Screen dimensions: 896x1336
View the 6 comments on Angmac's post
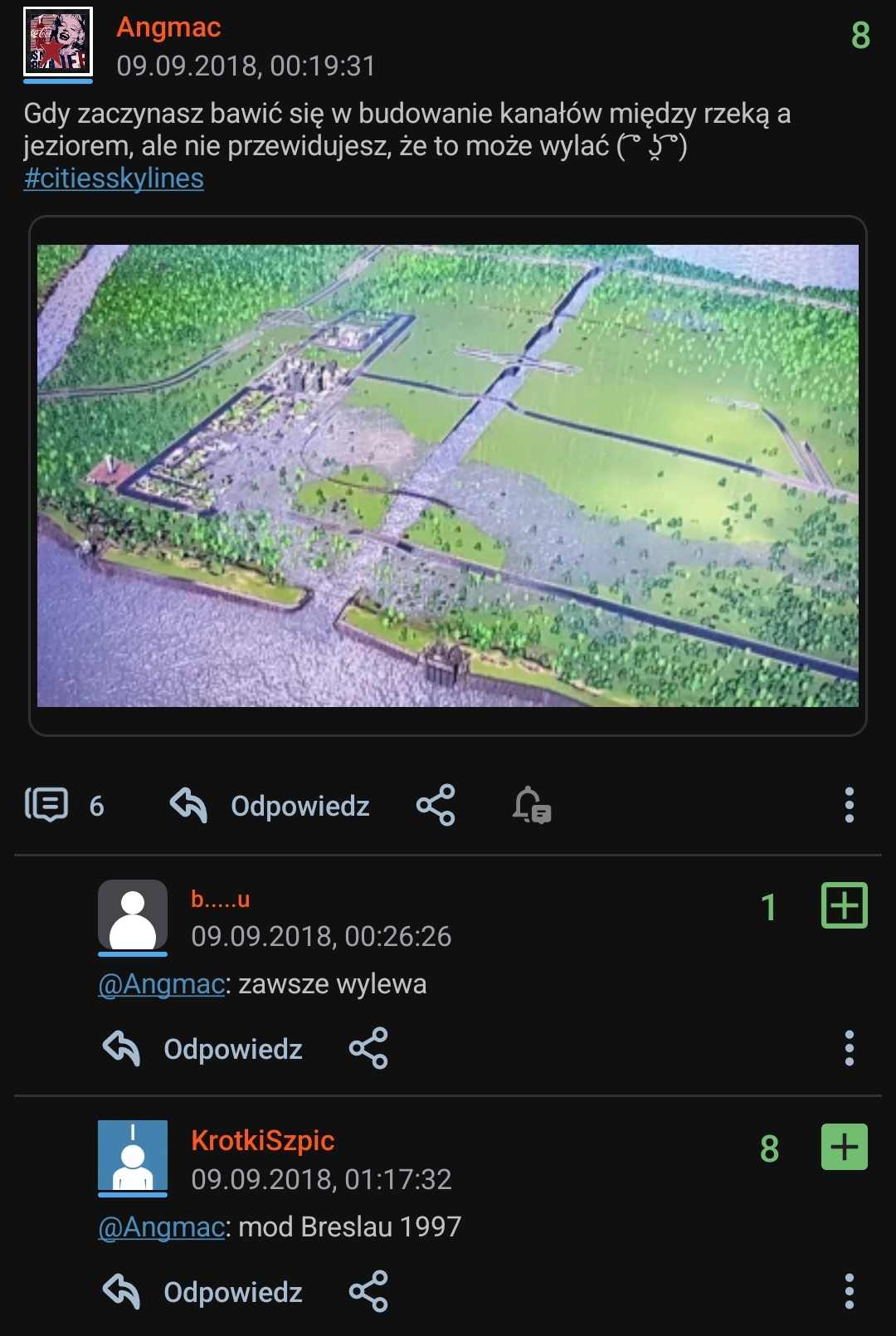65,805
